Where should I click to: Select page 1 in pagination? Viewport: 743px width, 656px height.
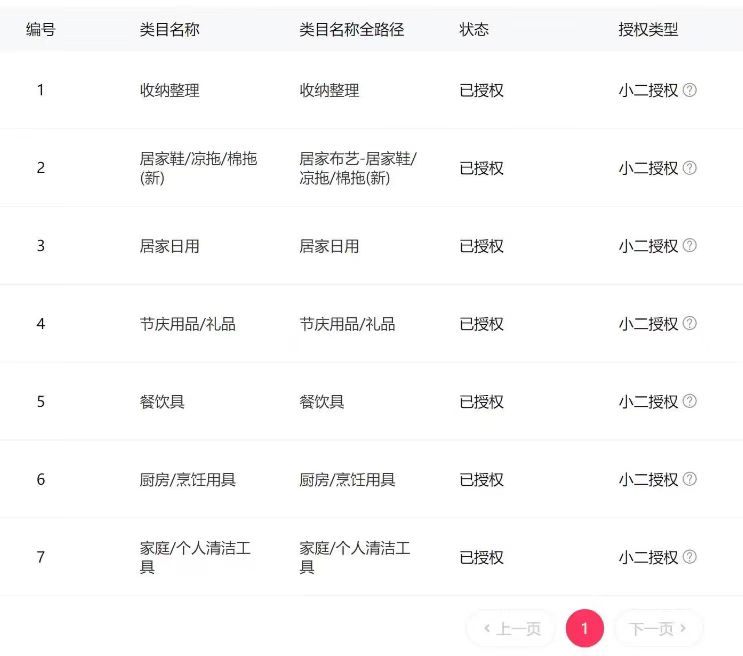tap(585, 629)
